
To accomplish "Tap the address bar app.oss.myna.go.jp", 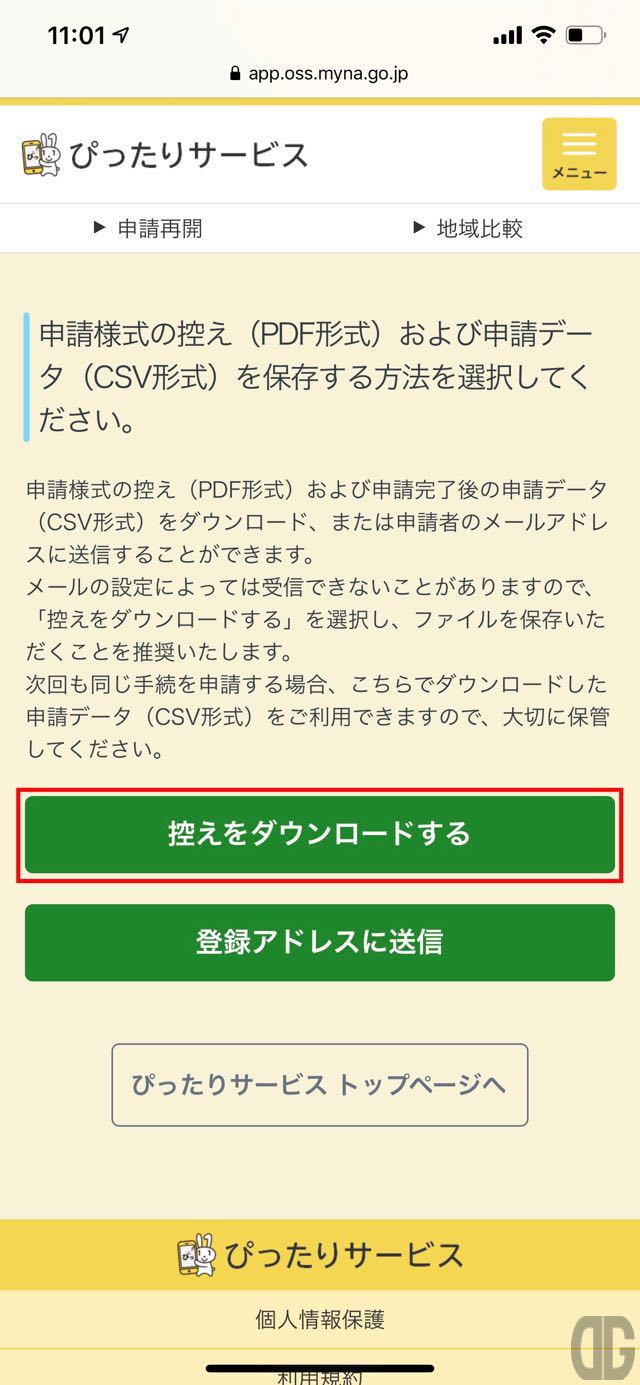I will (x=319, y=73).
